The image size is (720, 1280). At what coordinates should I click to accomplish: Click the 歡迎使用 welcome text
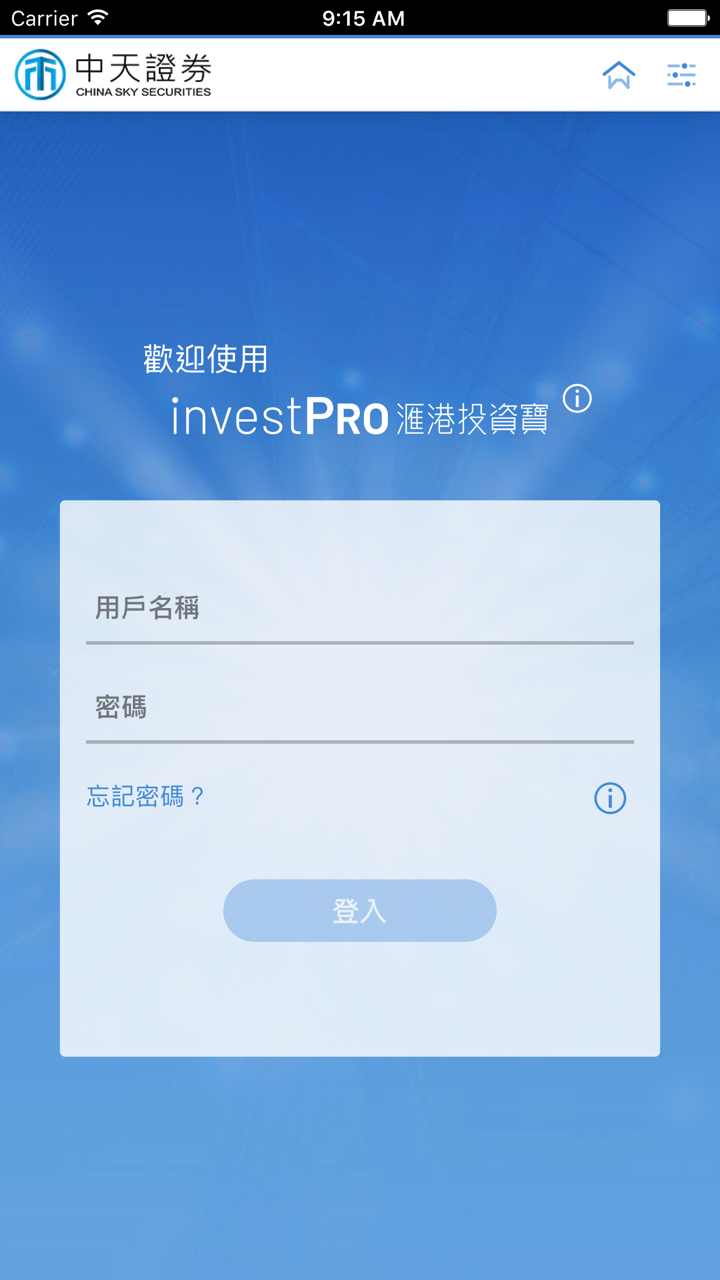click(x=204, y=357)
